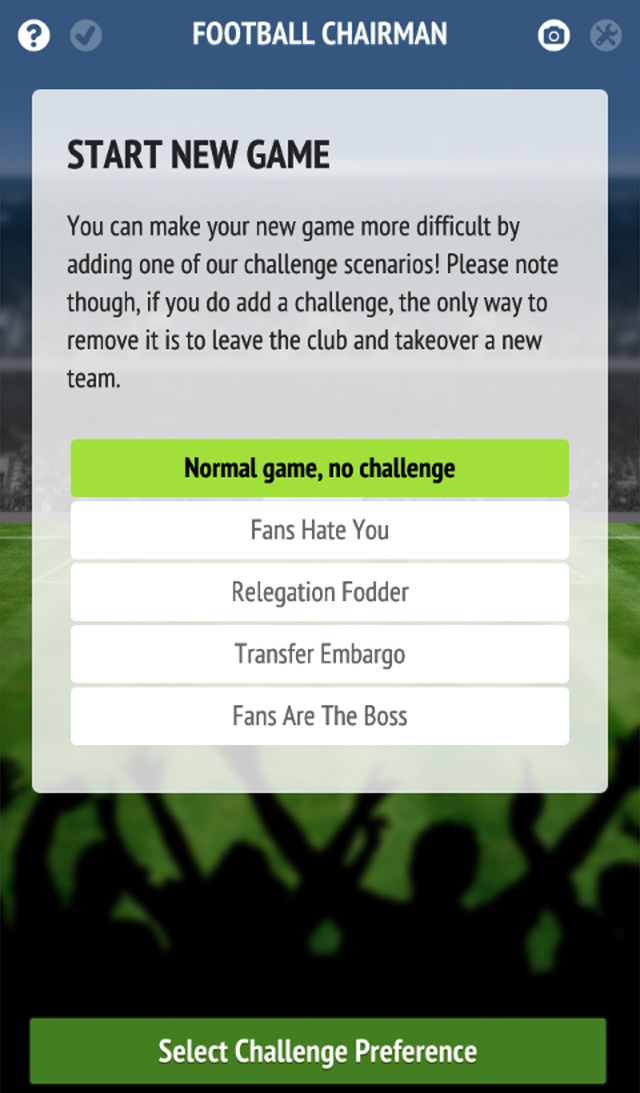Select the Transfer Embargo challenge
The image size is (640, 1093).
320,655
